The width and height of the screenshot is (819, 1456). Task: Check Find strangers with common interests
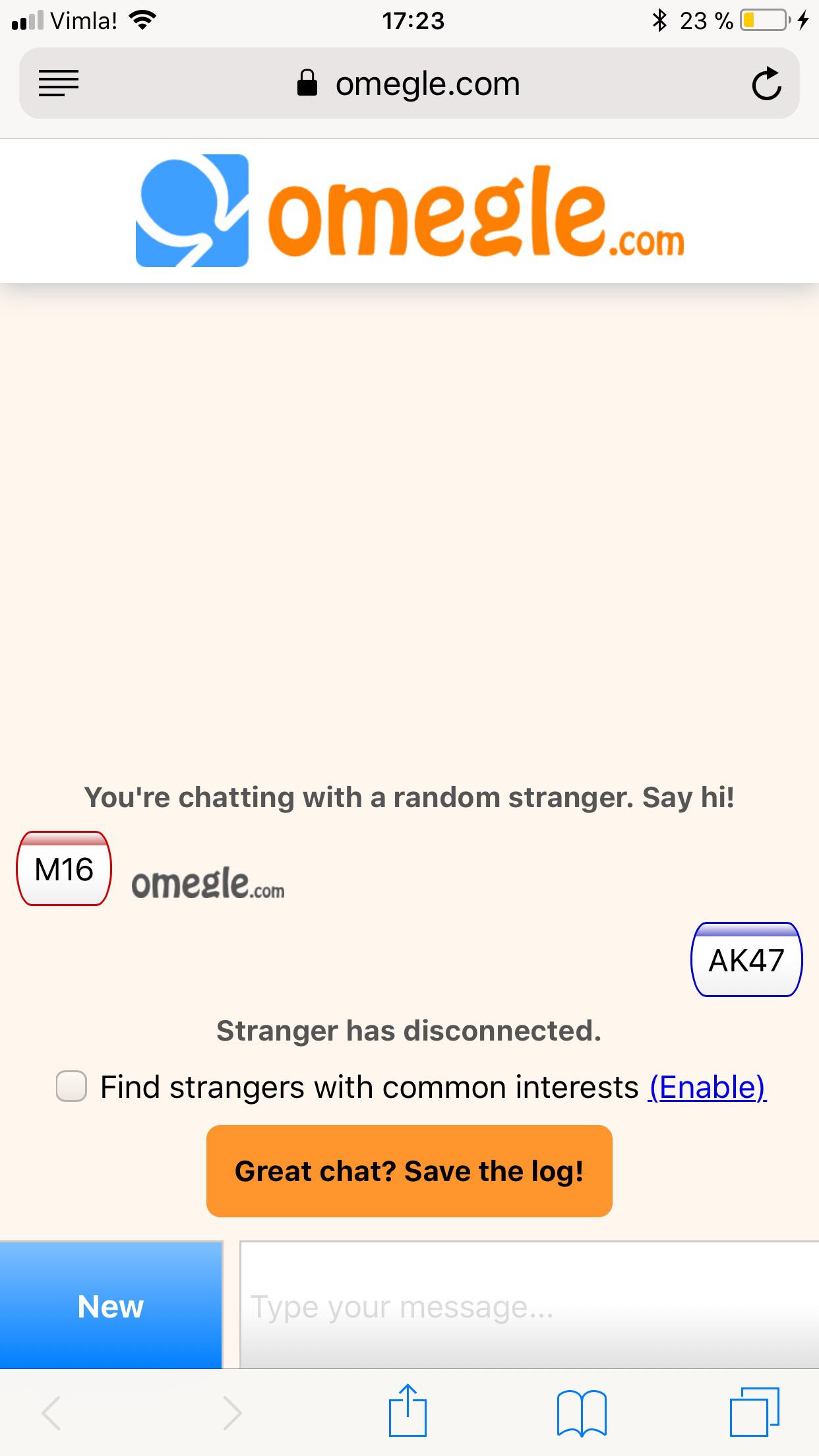click(73, 1087)
